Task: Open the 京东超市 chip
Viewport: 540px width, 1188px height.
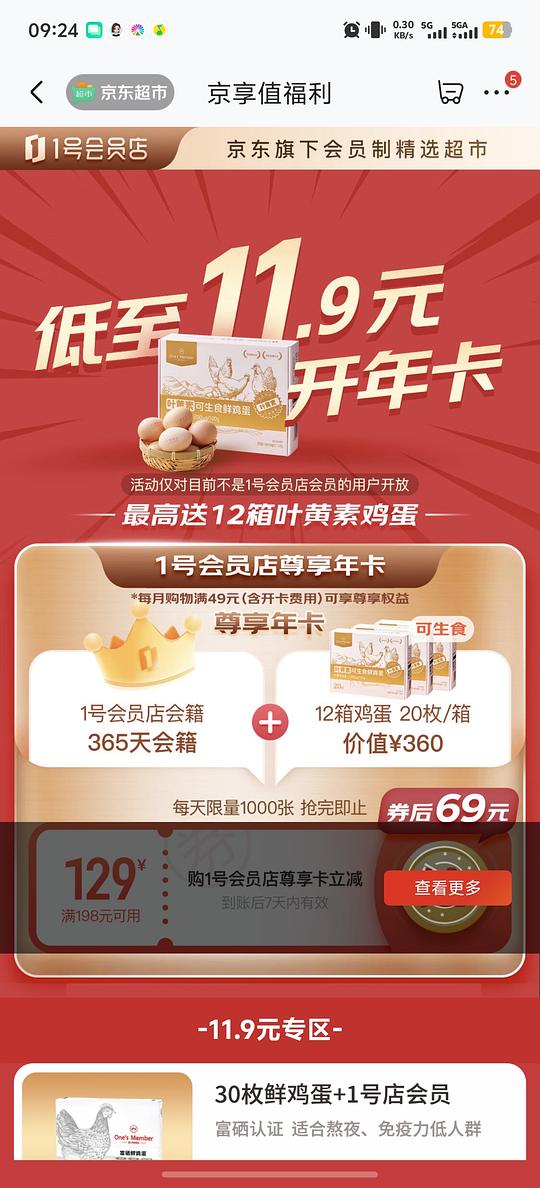Action: pyautogui.click(x=120, y=92)
